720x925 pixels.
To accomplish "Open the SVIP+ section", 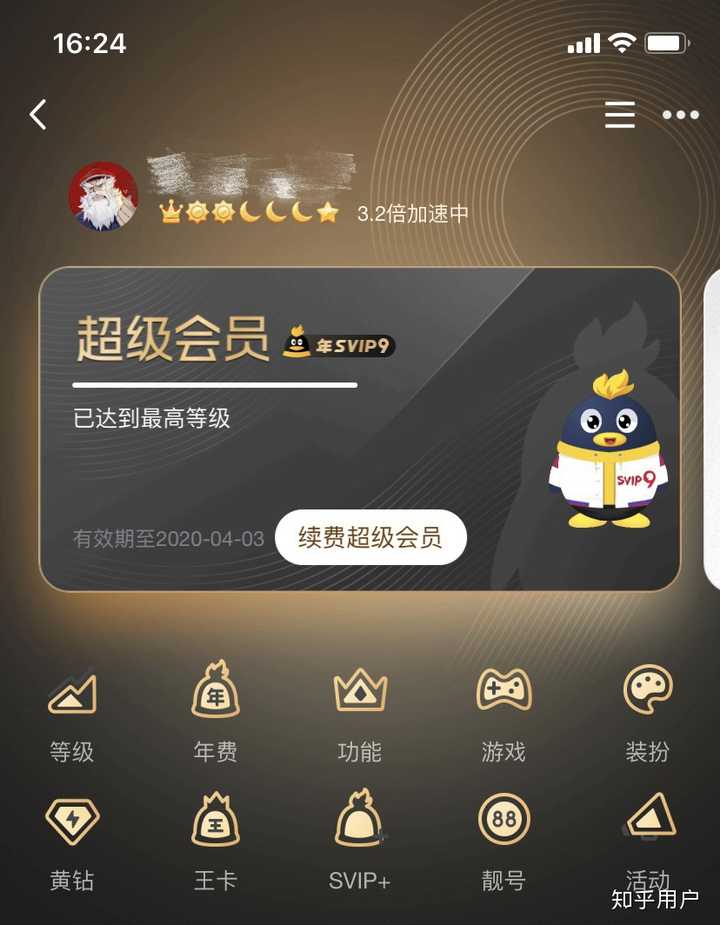I will pos(360,842).
